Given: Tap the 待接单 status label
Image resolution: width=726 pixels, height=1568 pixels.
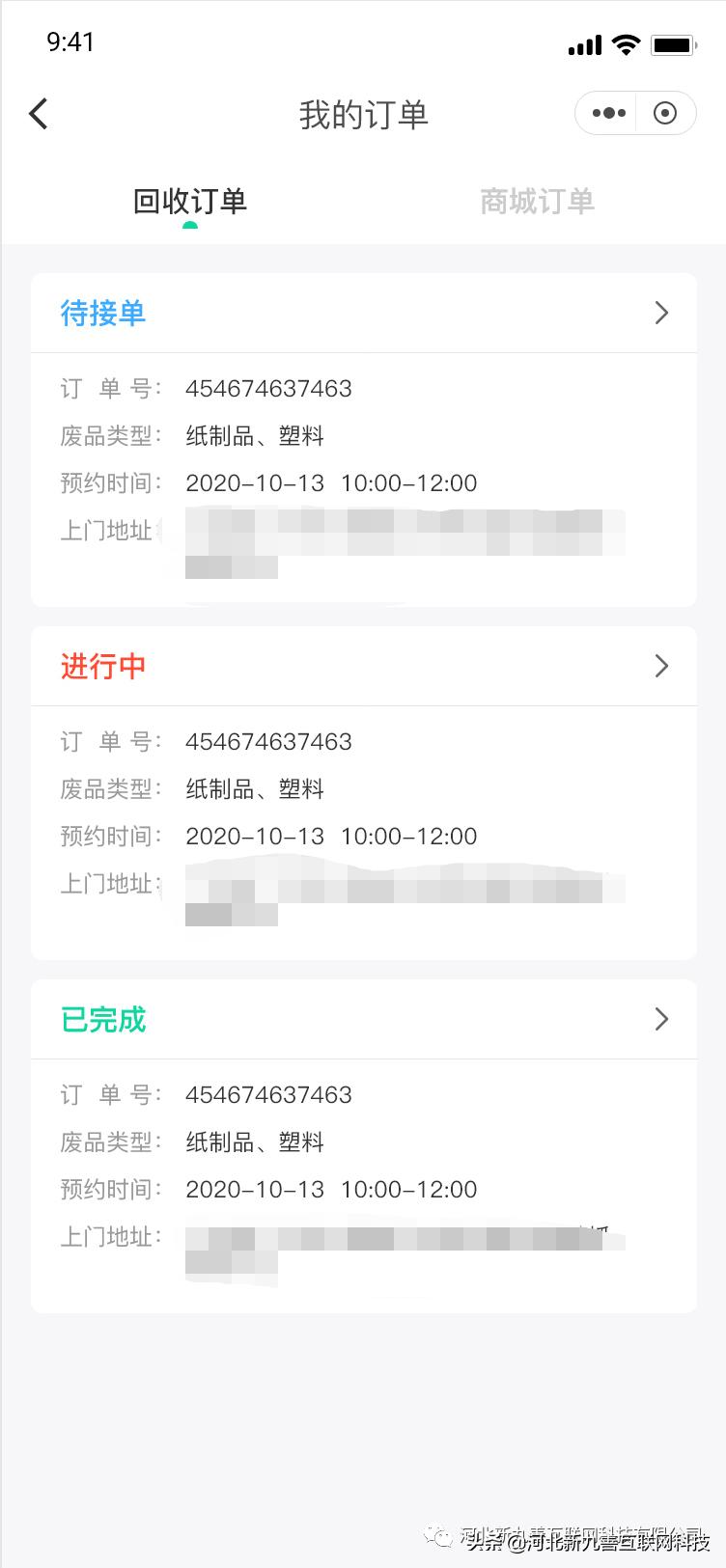Looking at the screenshot, I should [x=102, y=313].
